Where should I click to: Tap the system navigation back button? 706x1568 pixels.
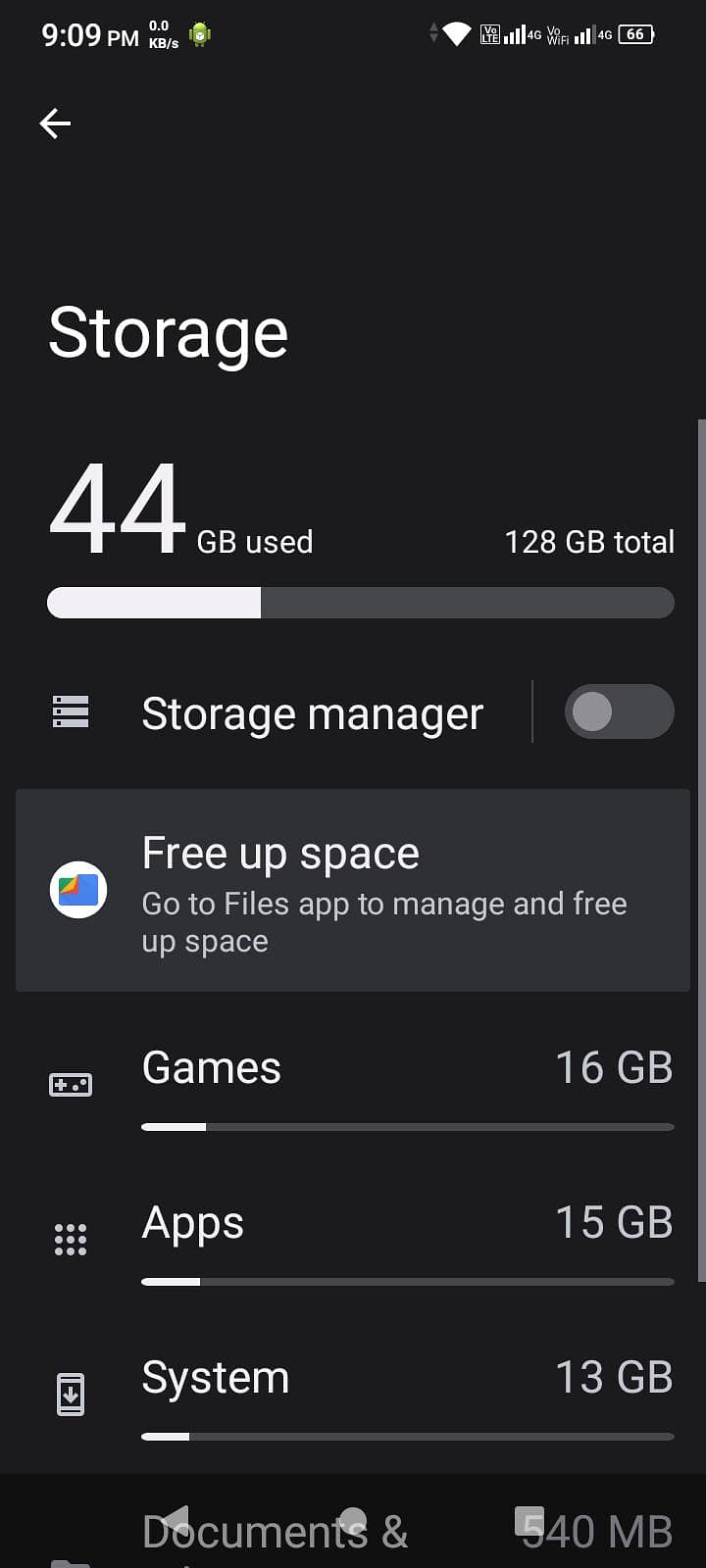click(175, 1520)
